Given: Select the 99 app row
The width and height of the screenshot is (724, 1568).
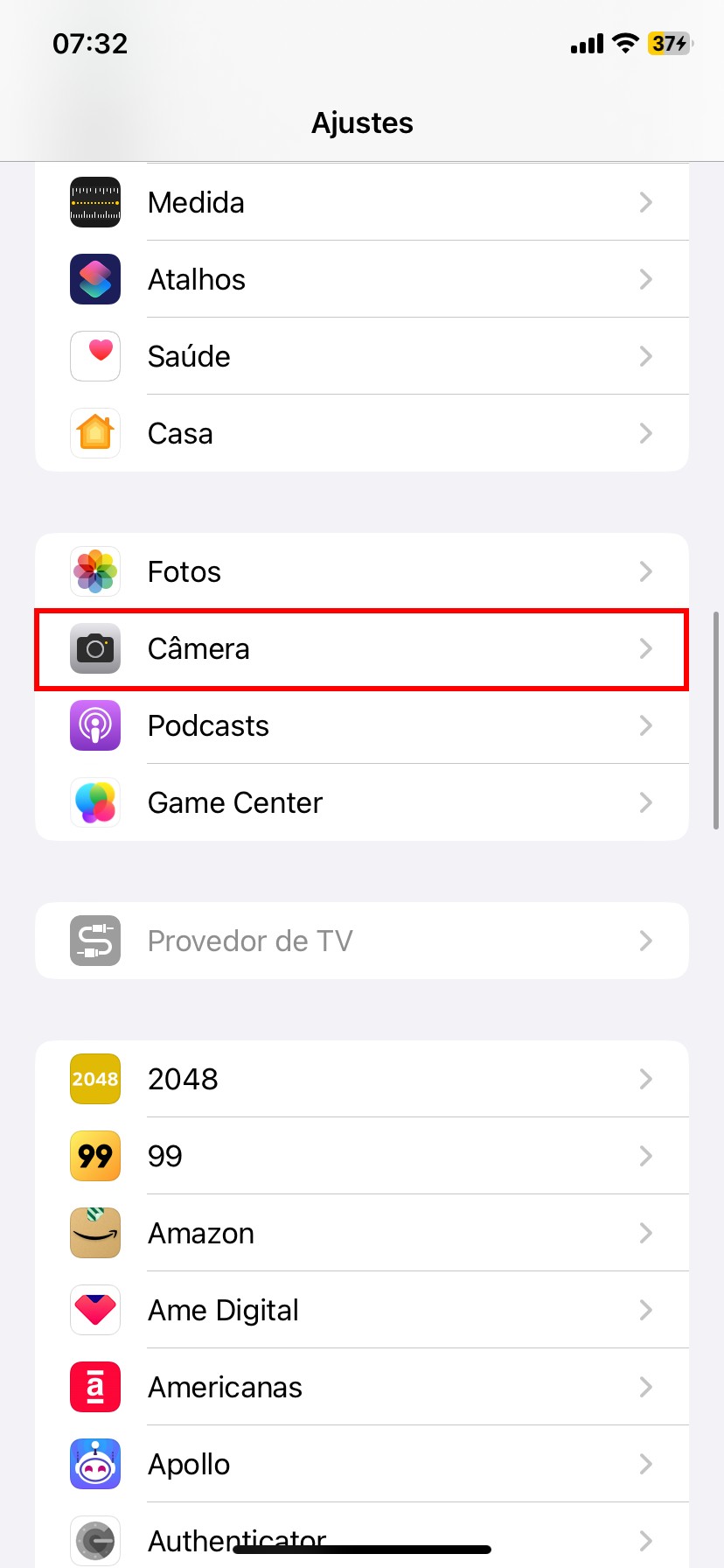Looking at the screenshot, I should [362, 1156].
